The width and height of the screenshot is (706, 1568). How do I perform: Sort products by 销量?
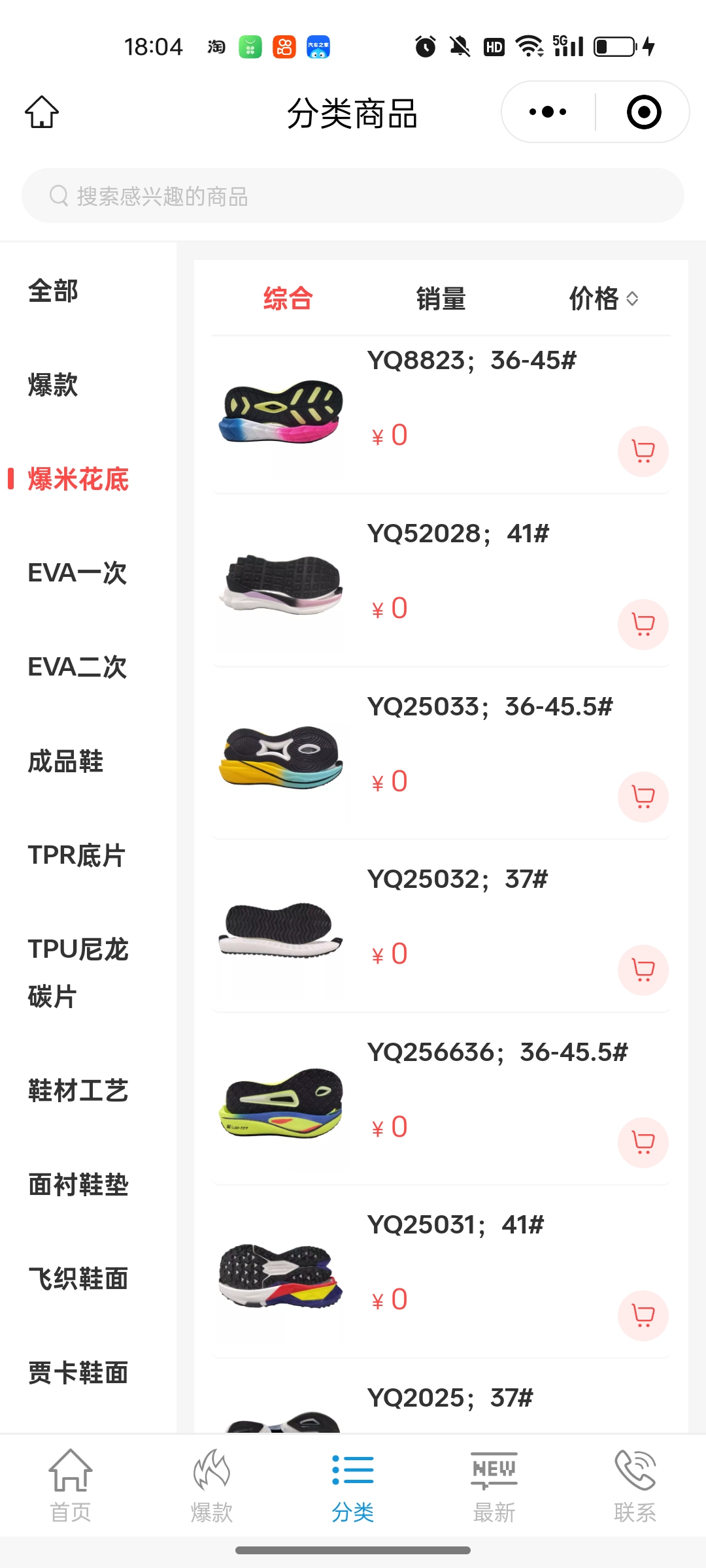point(441,299)
